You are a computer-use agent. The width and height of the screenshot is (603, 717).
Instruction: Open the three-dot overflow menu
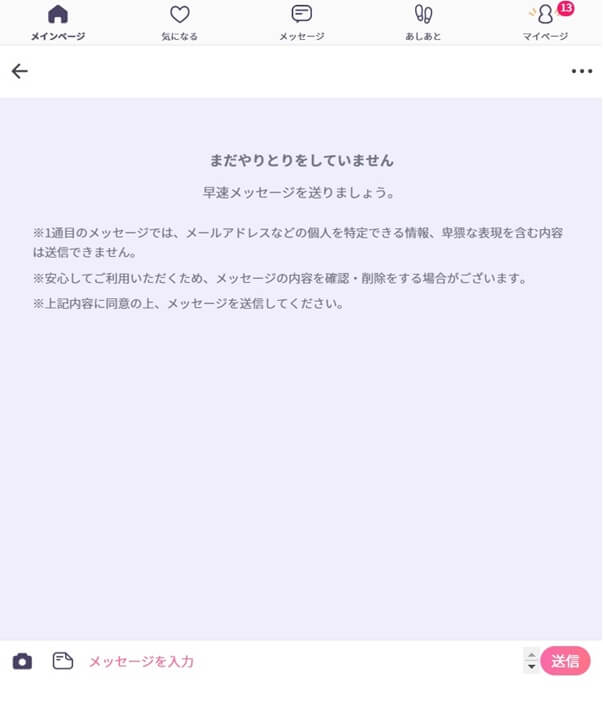pyautogui.click(x=581, y=71)
